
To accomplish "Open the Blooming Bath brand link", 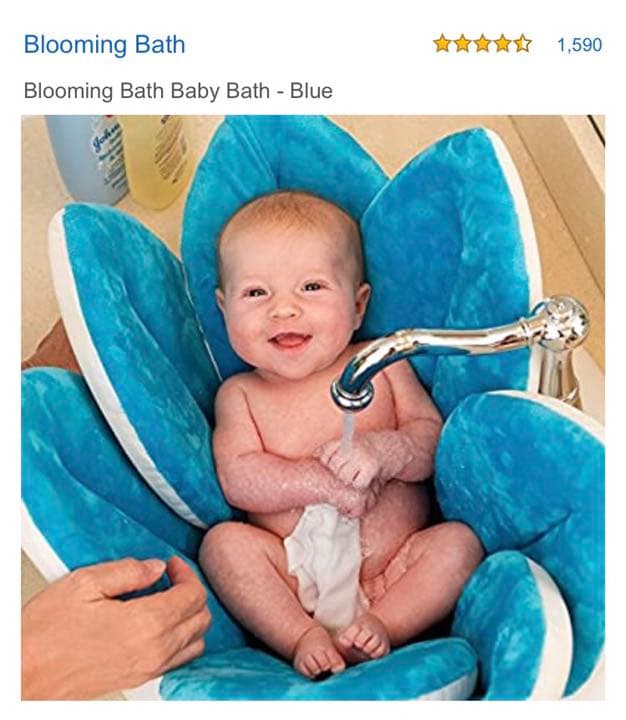I will tap(104, 45).
